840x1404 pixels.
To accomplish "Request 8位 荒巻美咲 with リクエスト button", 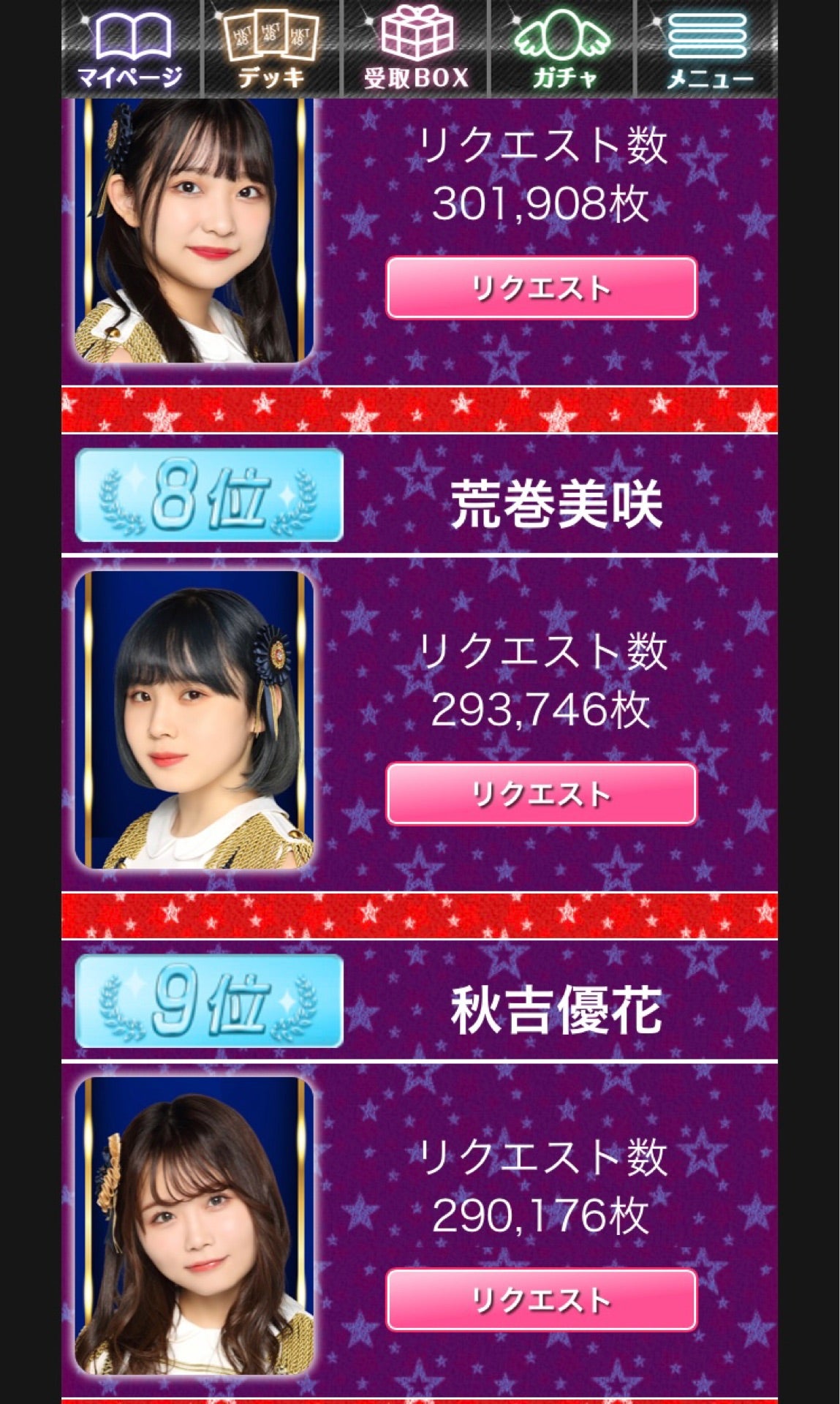I will click(x=541, y=794).
